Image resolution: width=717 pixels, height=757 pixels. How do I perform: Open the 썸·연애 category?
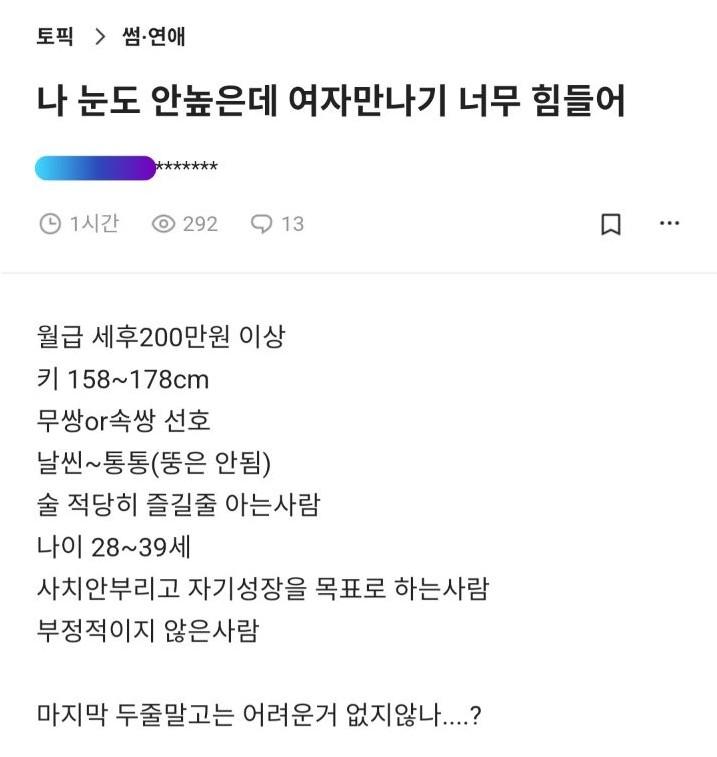click(153, 37)
